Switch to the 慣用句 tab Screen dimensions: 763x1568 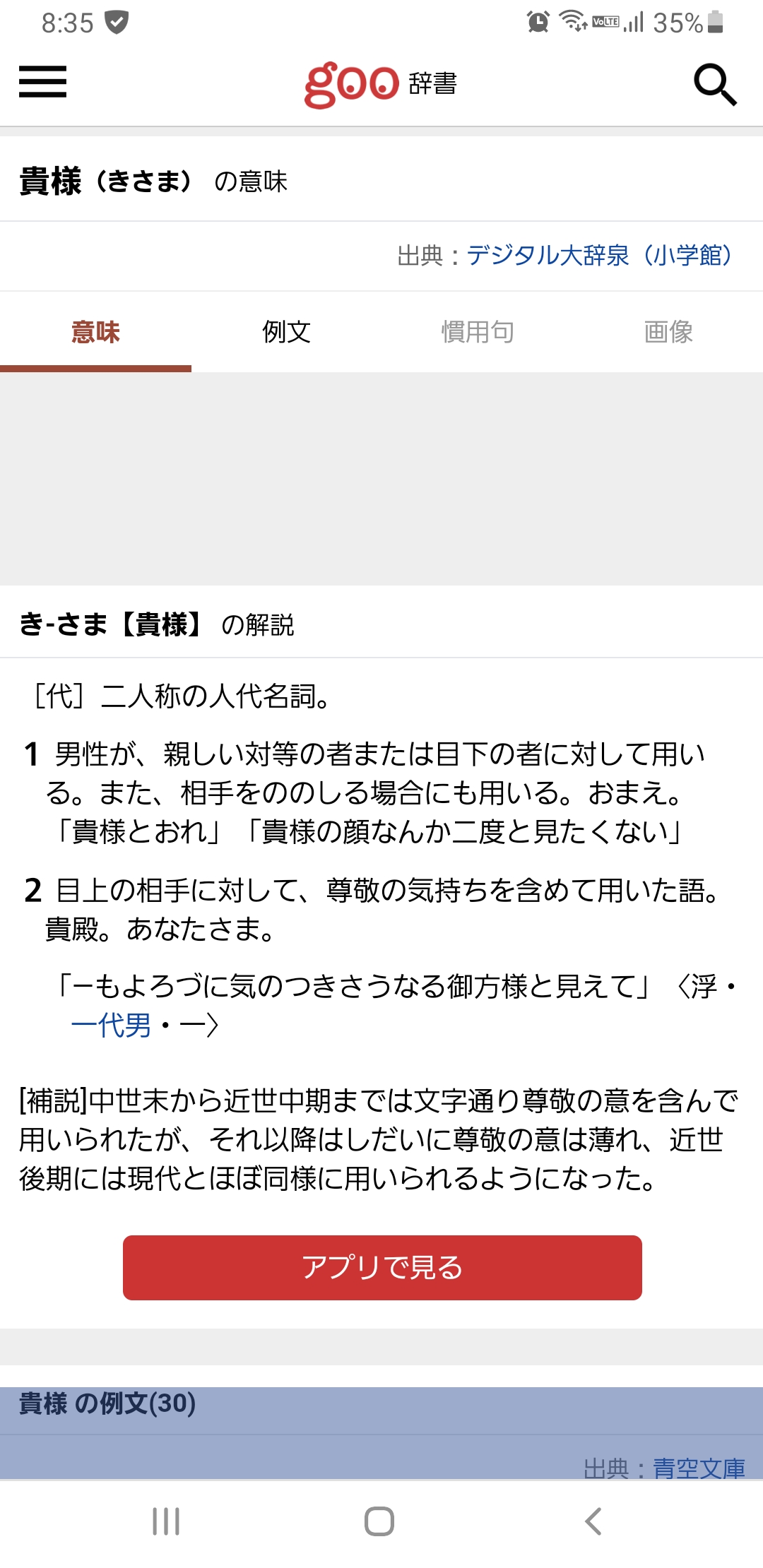[x=478, y=332]
